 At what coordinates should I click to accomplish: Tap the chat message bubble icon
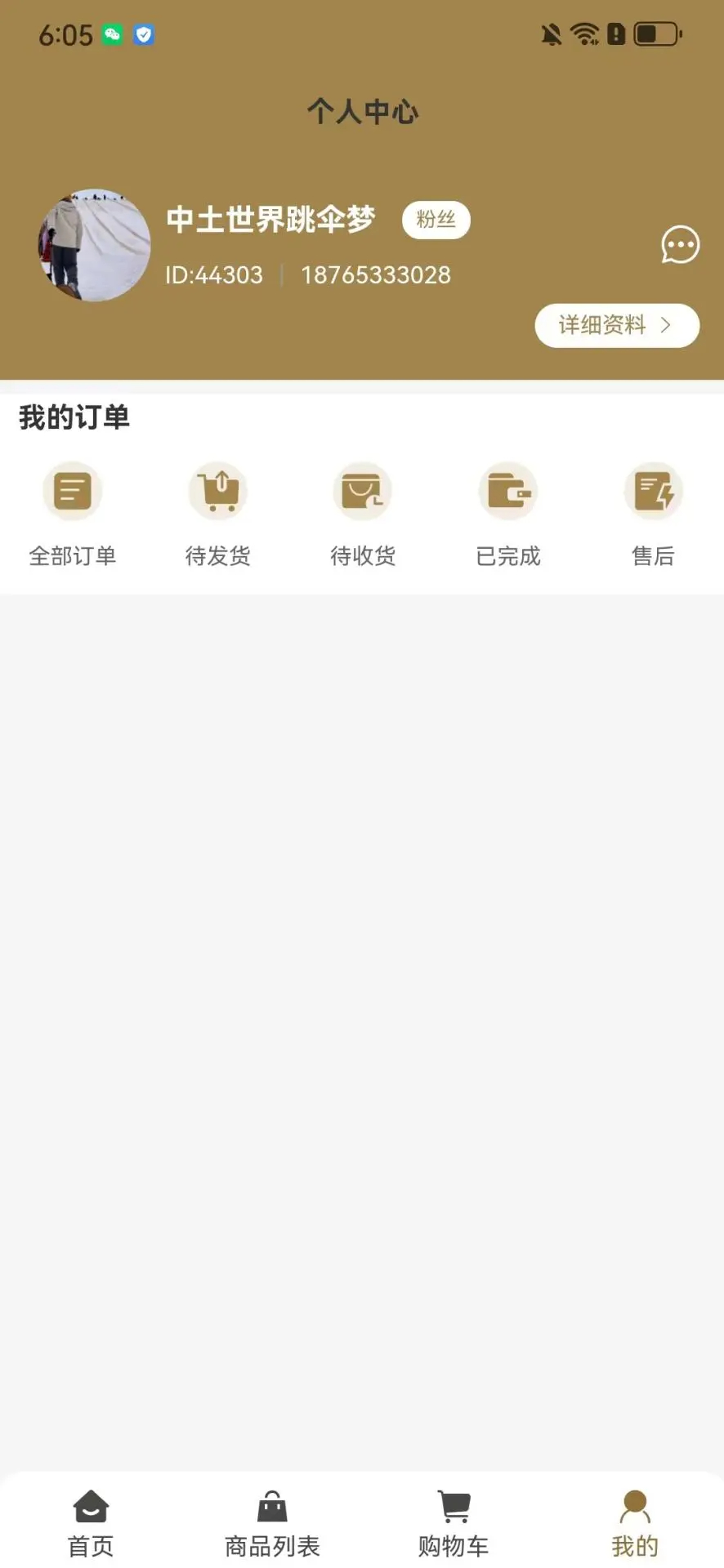[x=680, y=244]
